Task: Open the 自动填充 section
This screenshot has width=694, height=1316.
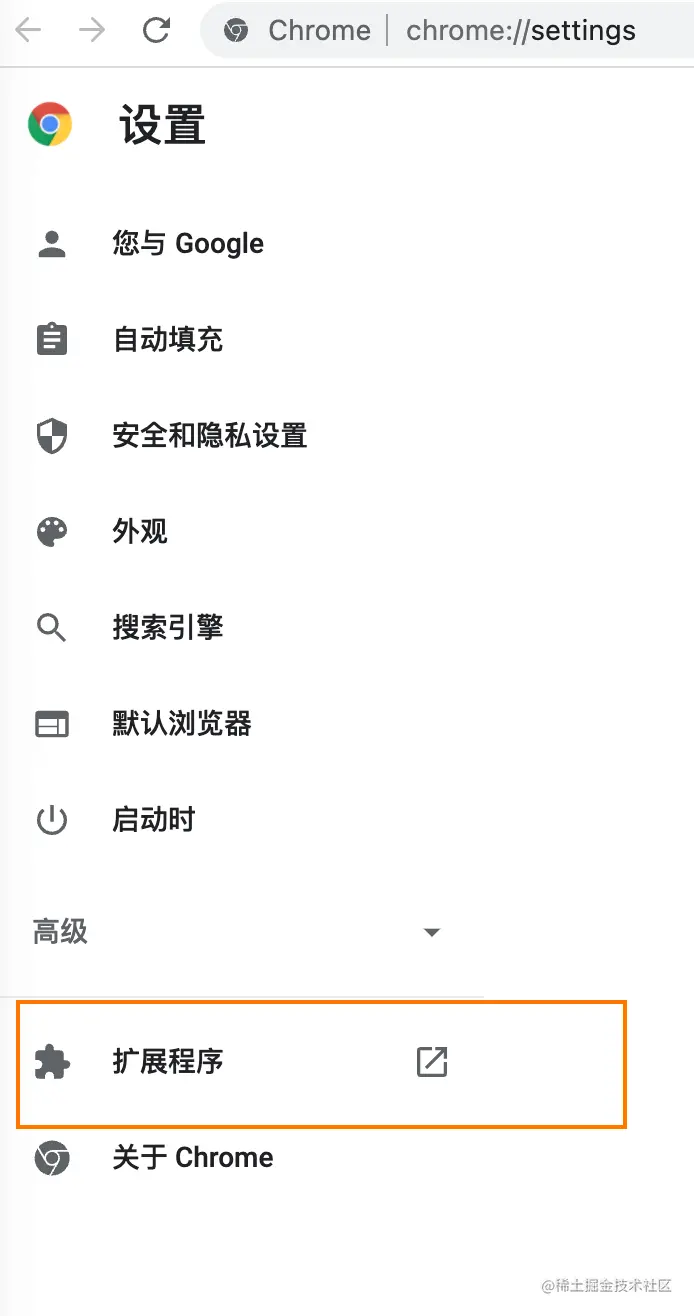Action: [x=240, y=340]
